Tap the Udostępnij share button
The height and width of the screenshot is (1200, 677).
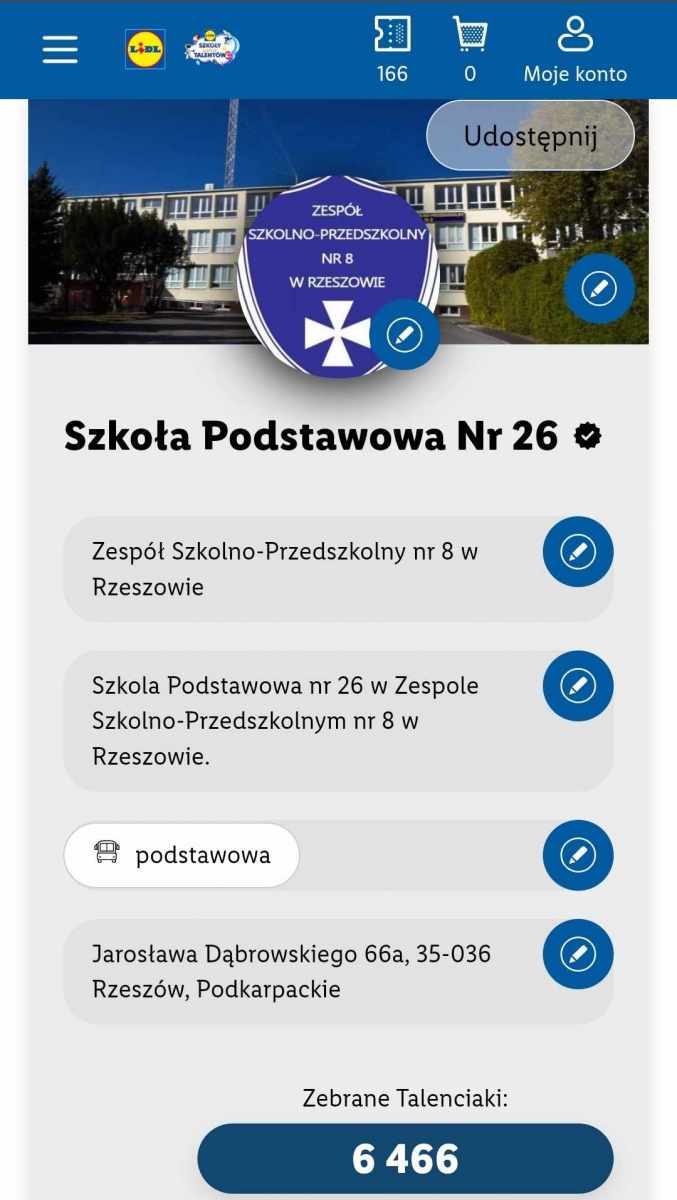click(530, 136)
